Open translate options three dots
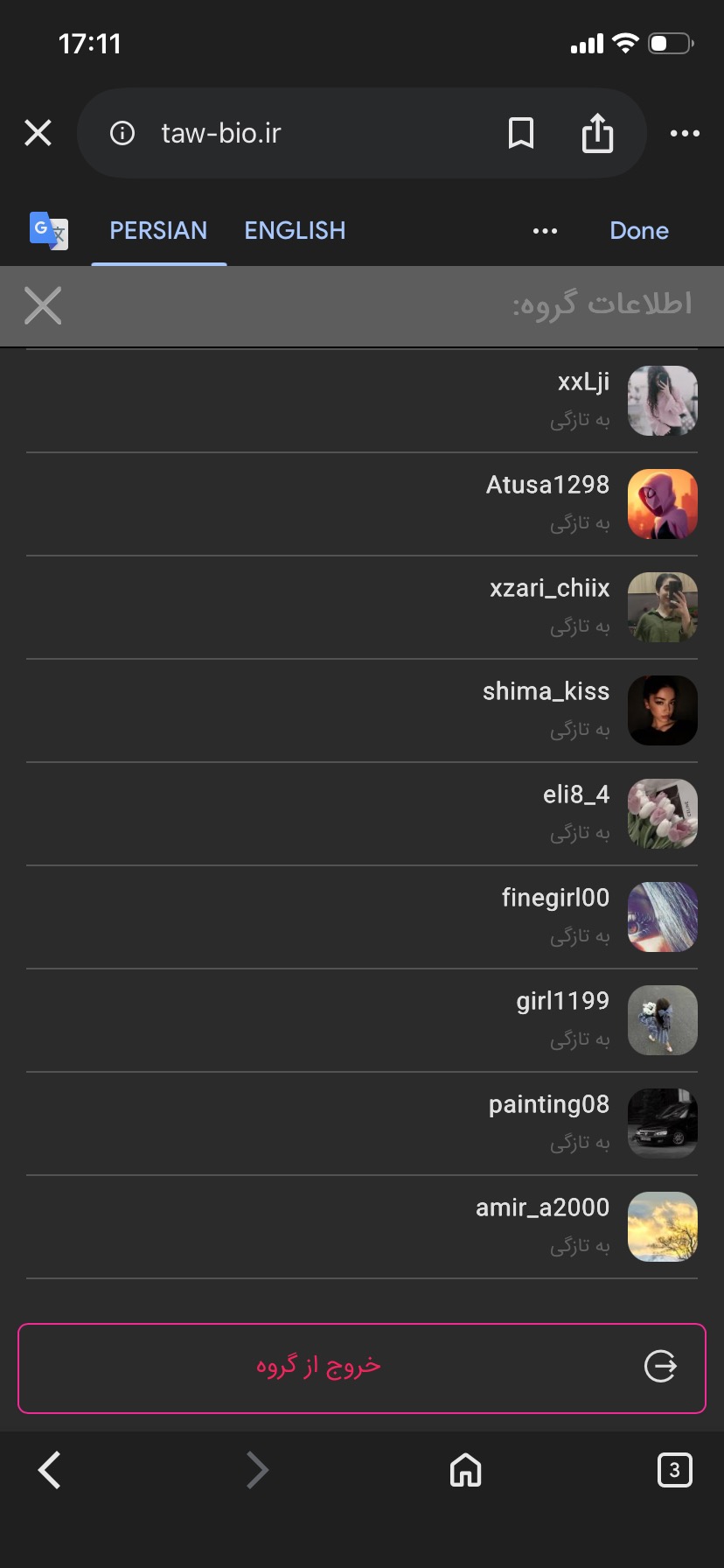Screen dimensions: 724x1568 [545, 231]
